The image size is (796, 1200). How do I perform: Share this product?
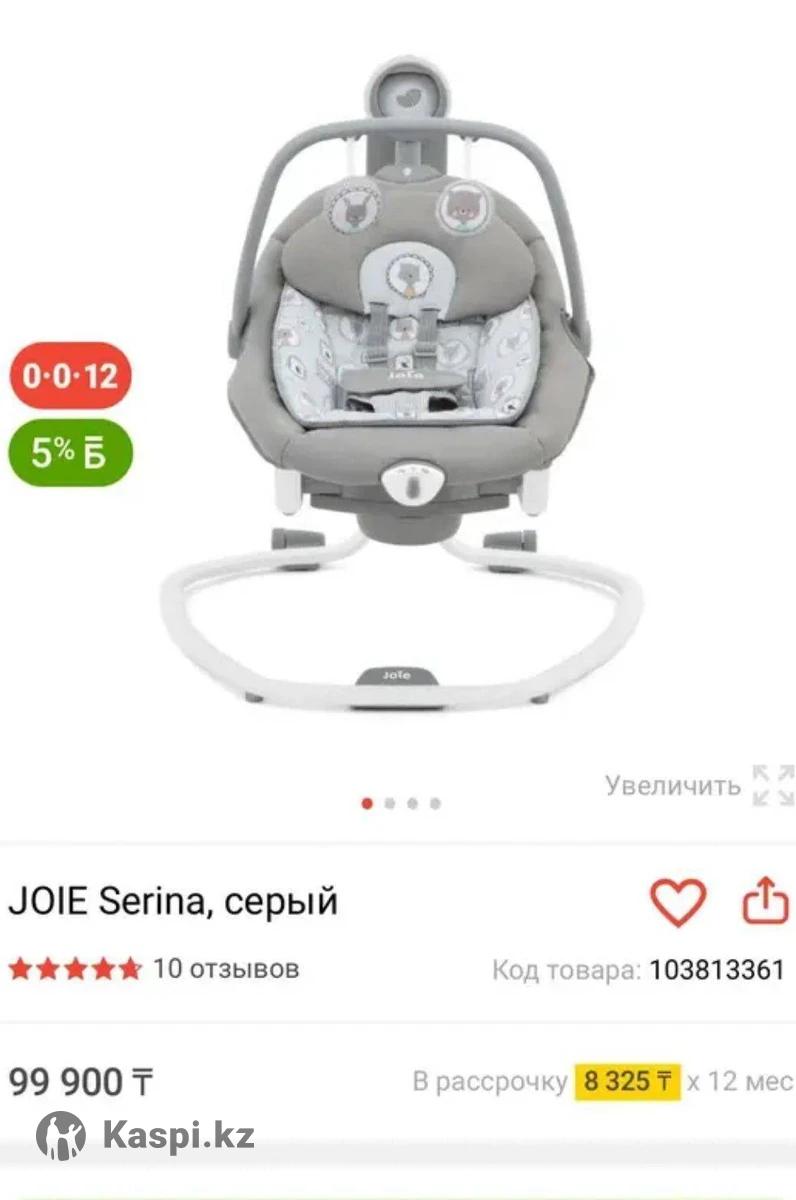765,901
